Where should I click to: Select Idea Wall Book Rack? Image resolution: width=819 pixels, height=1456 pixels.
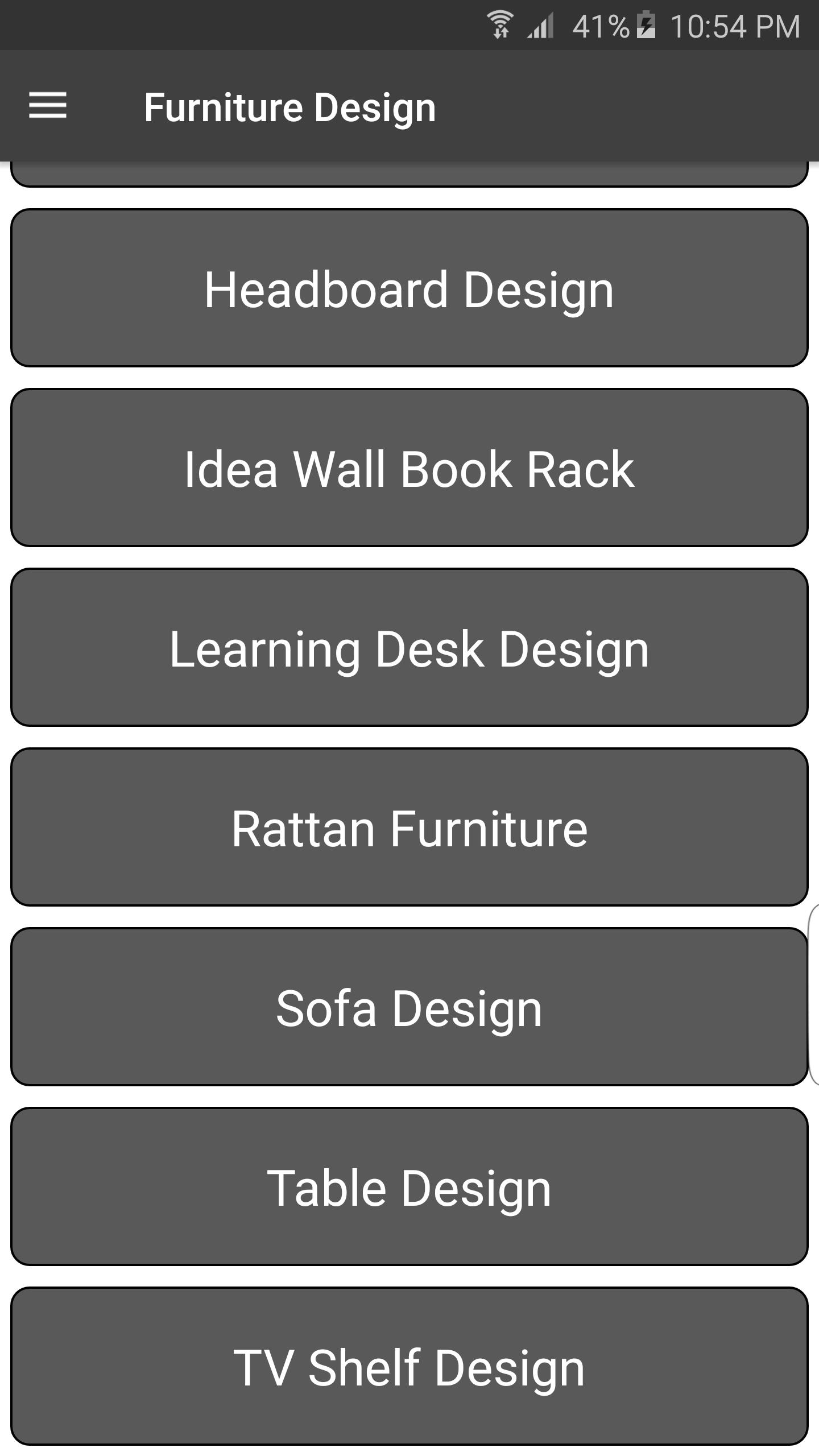tap(408, 471)
